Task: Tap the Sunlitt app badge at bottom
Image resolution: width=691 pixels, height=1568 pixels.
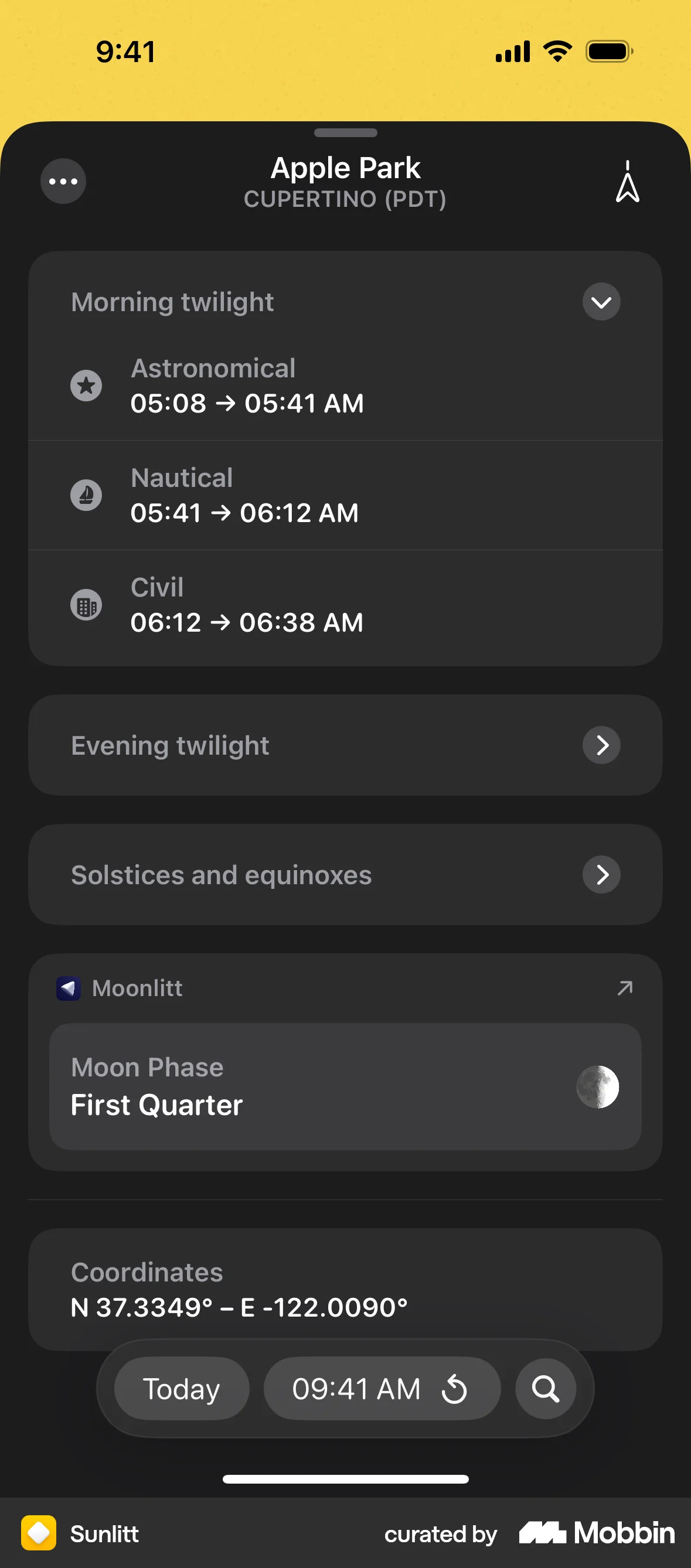Action: (x=42, y=1533)
